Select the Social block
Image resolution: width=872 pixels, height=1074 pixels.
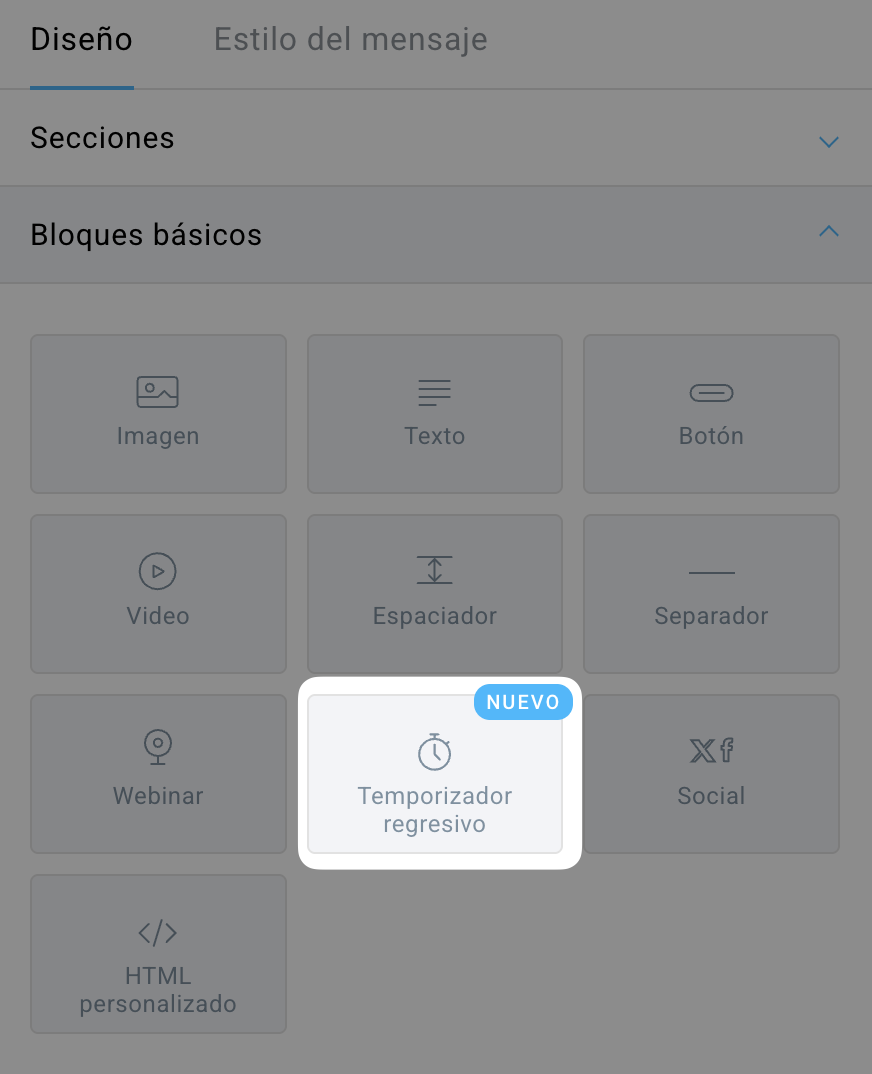pos(711,773)
